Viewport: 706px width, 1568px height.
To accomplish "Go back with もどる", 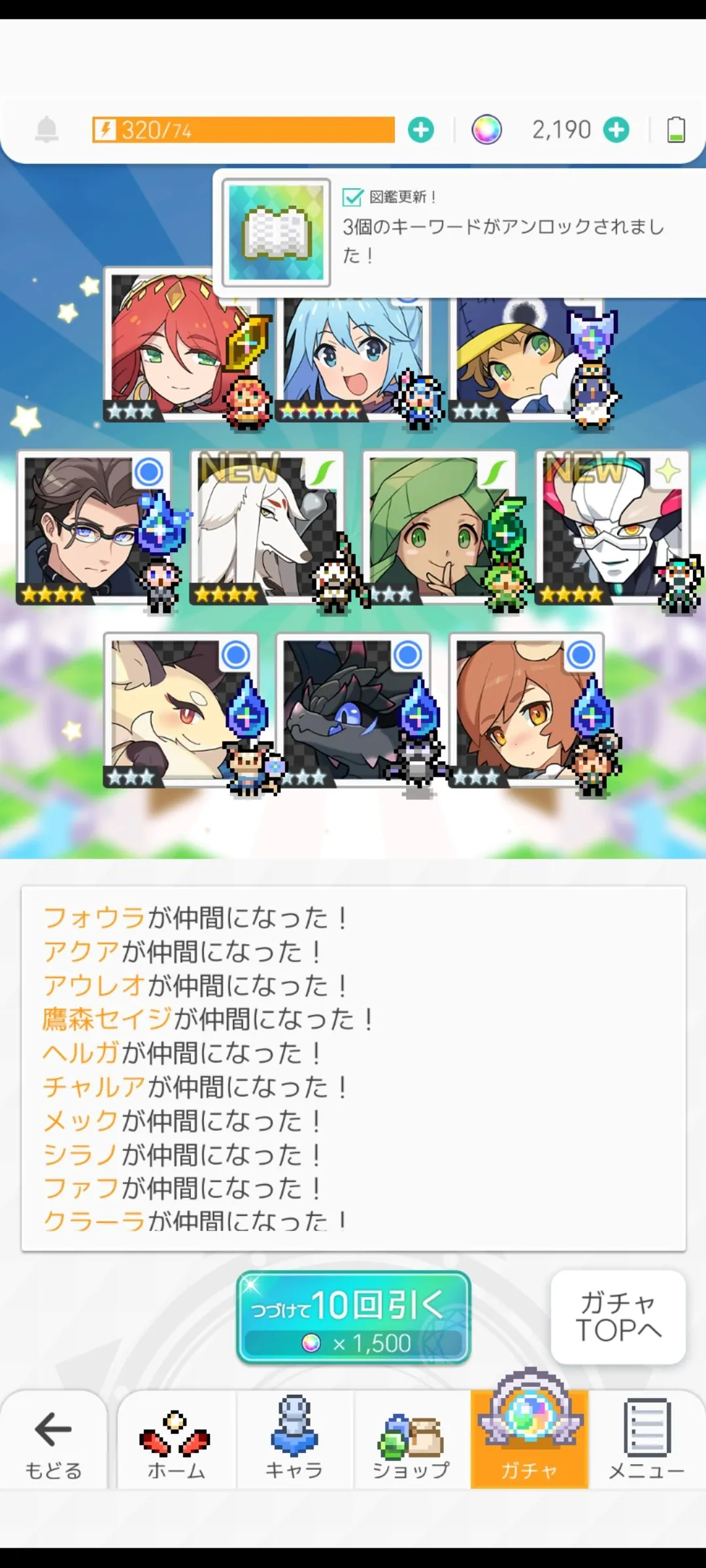I will 54,1441.
